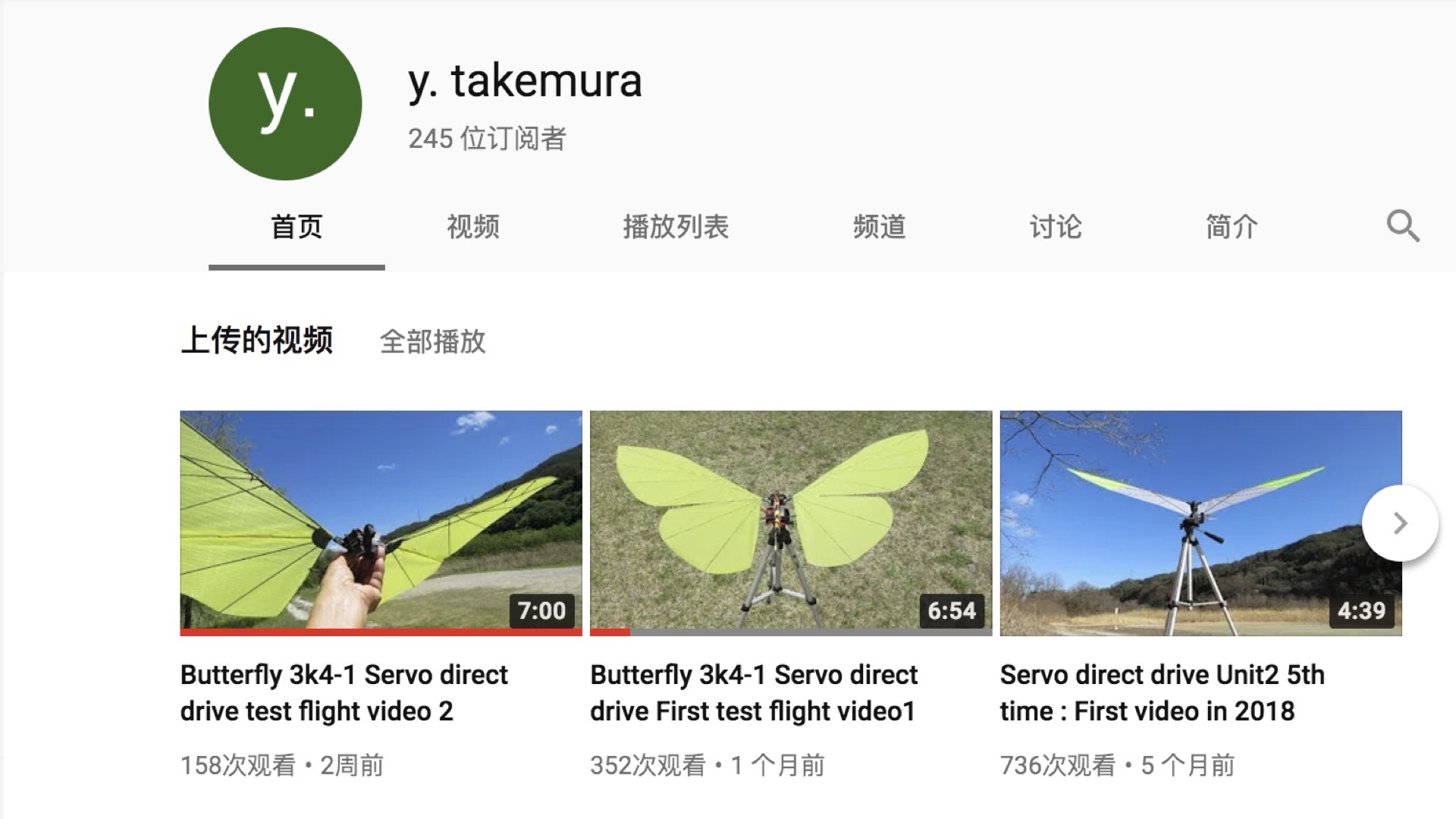Open the 上传的视频 section heading
The width and height of the screenshot is (1456, 819).
[256, 340]
